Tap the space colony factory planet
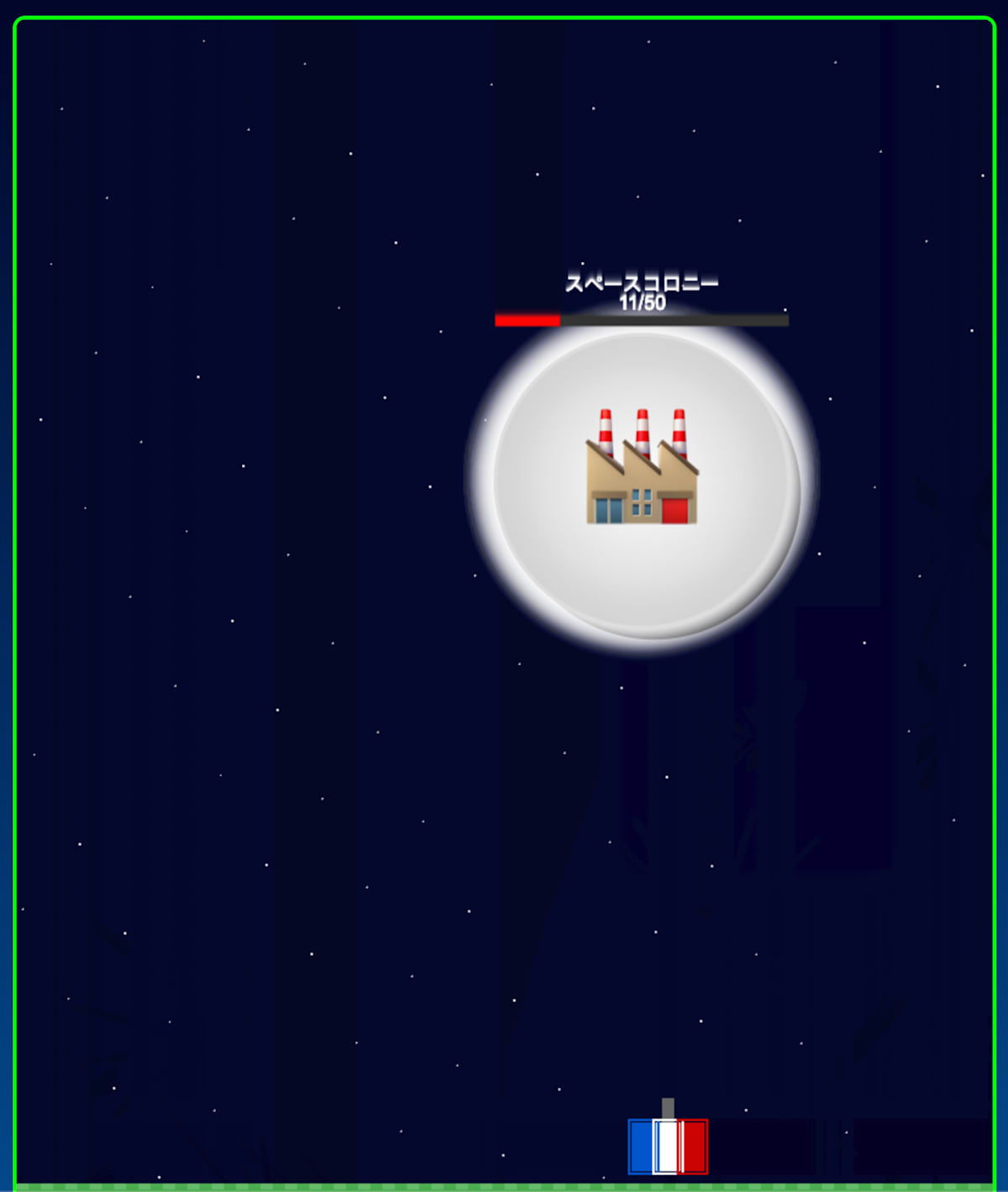The image size is (1008, 1192). point(643,481)
